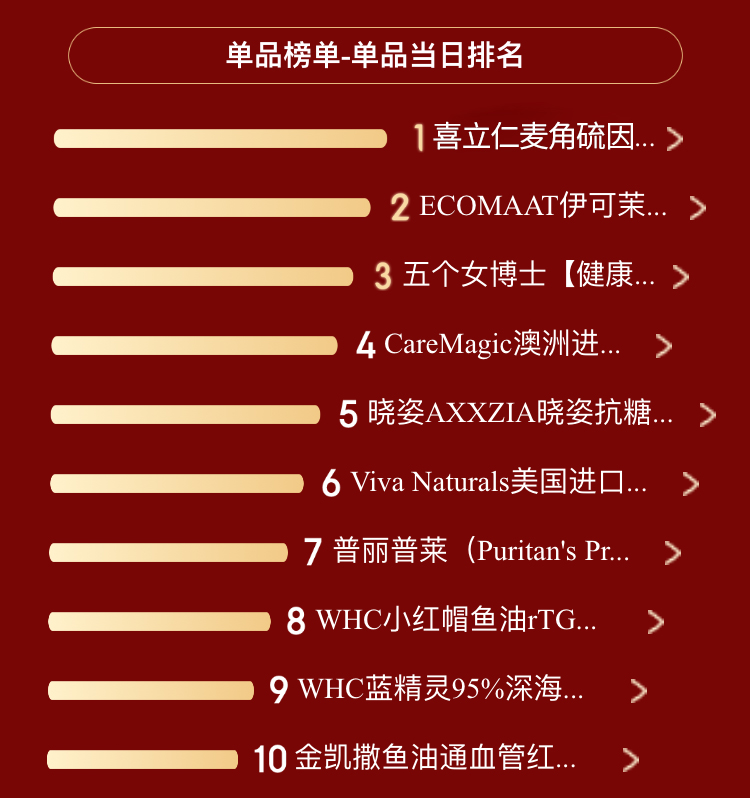This screenshot has height=798, width=750.
Task: View rank 7 普丽普莱 Puritan's Pride
Action: (x=481, y=552)
